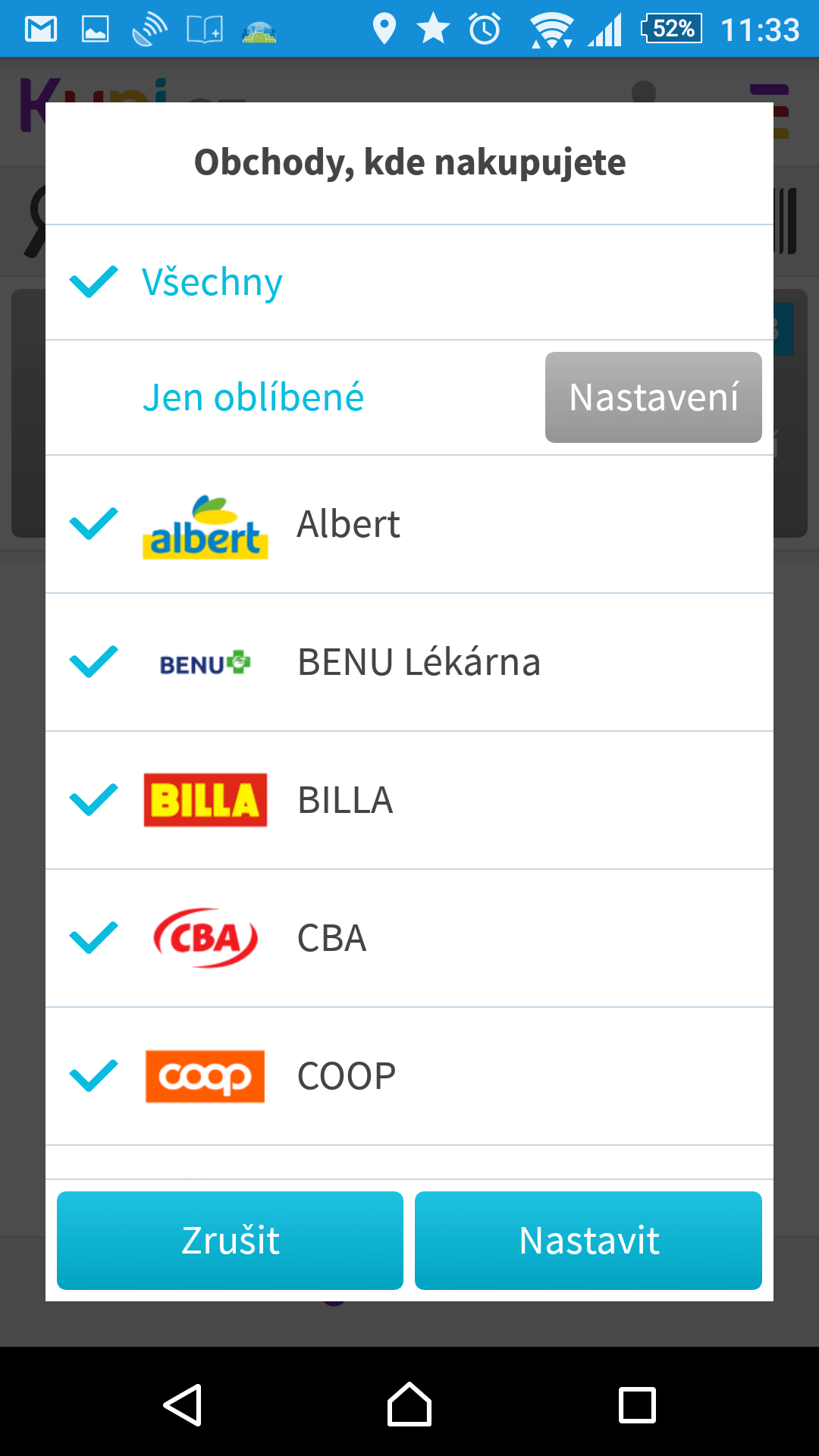Uncheck the Albert store
This screenshot has height=1456, width=819.
click(x=409, y=524)
